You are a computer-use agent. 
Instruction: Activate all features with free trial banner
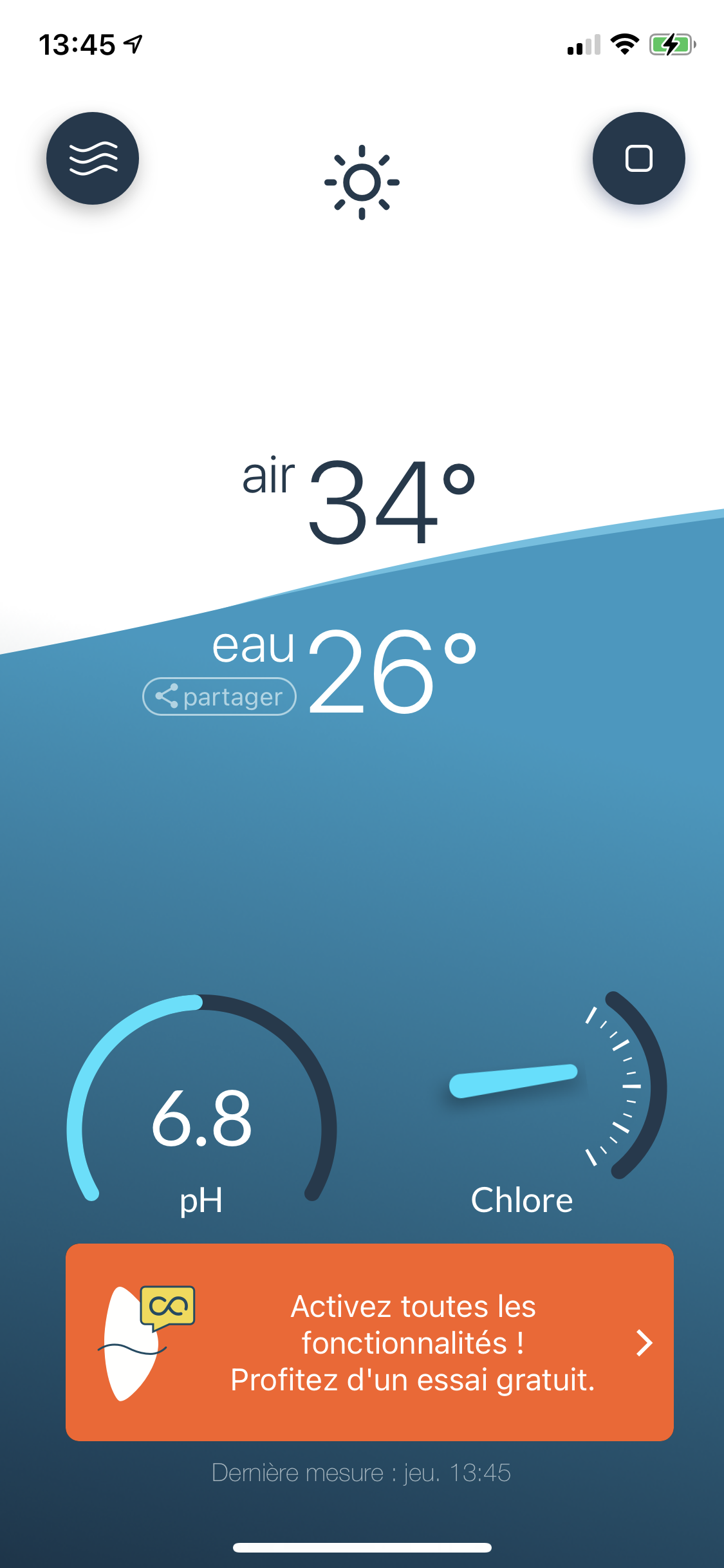click(x=369, y=1342)
